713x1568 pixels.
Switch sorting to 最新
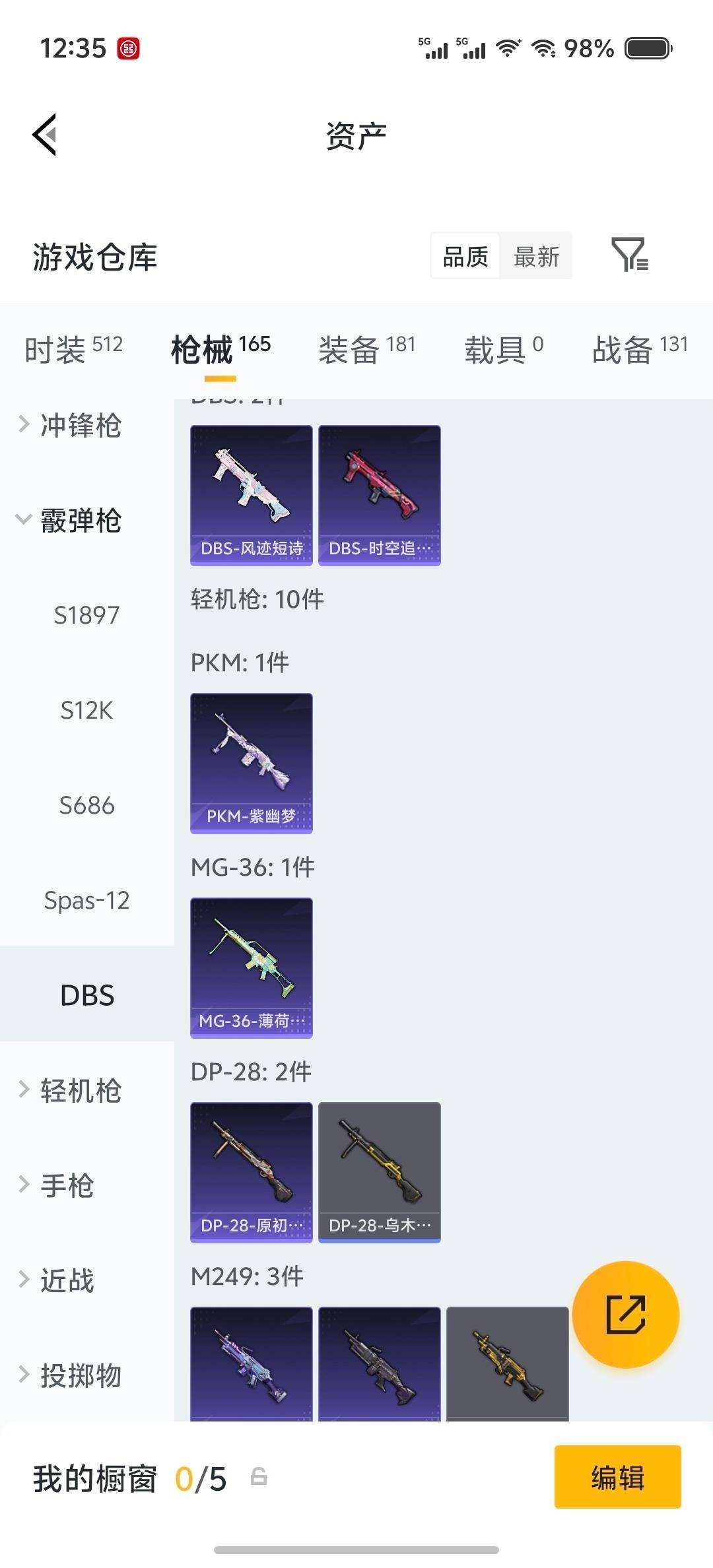click(537, 257)
